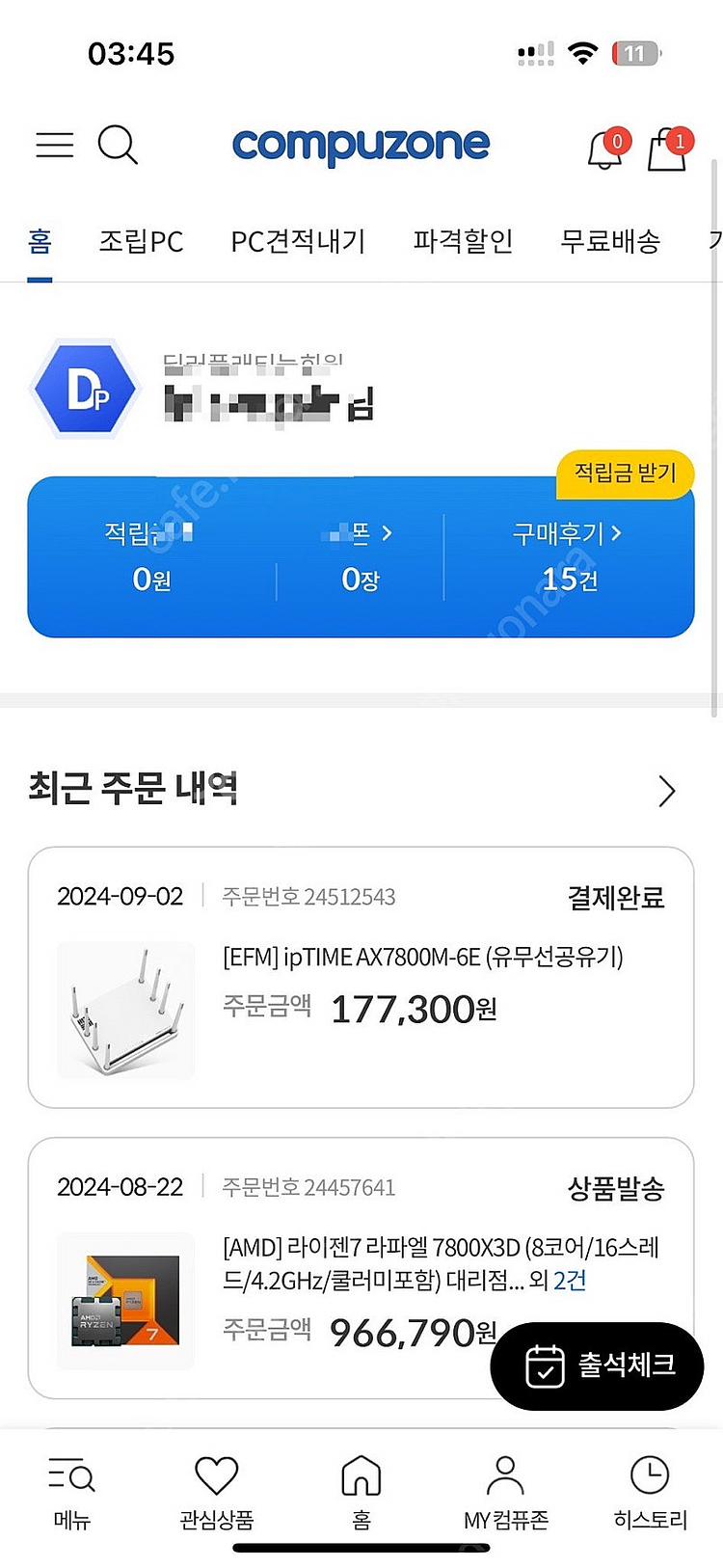Switch to the 조립PC tab
This screenshot has height=1568, width=723.
pos(141,242)
